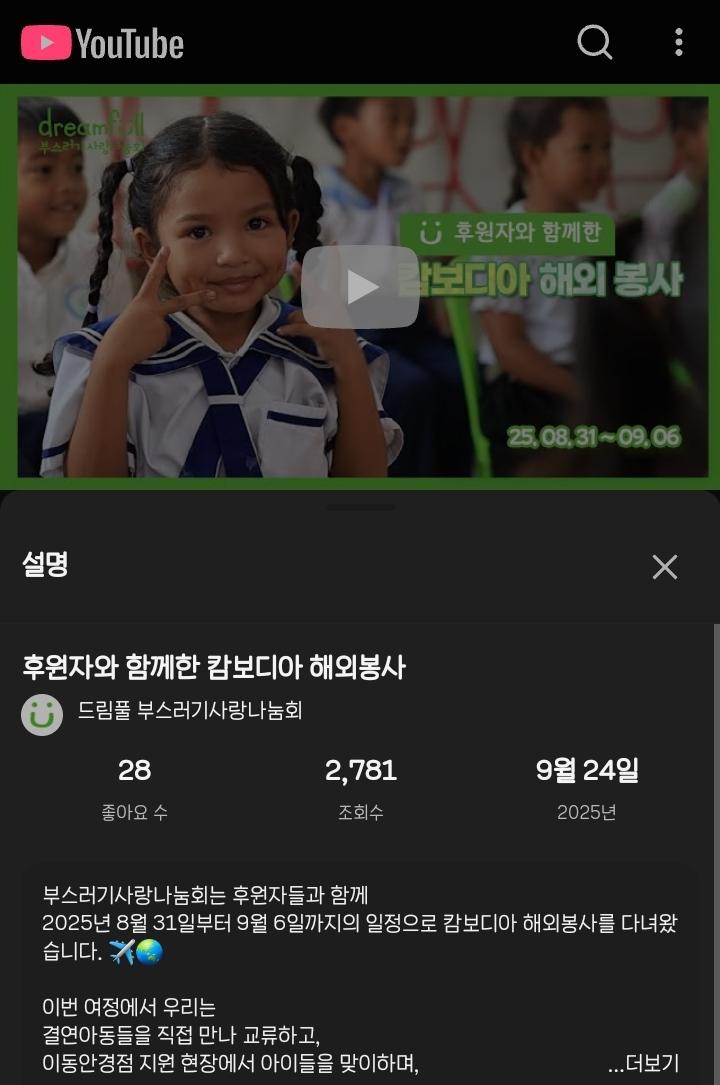This screenshot has height=1085, width=720.
Task: Go to the YouTube home logo
Action: point(103,43)
